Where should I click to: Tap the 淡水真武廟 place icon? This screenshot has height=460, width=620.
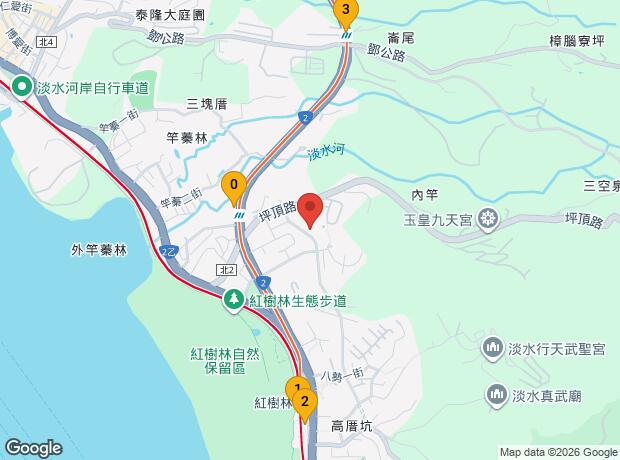(x=497, y=395)
